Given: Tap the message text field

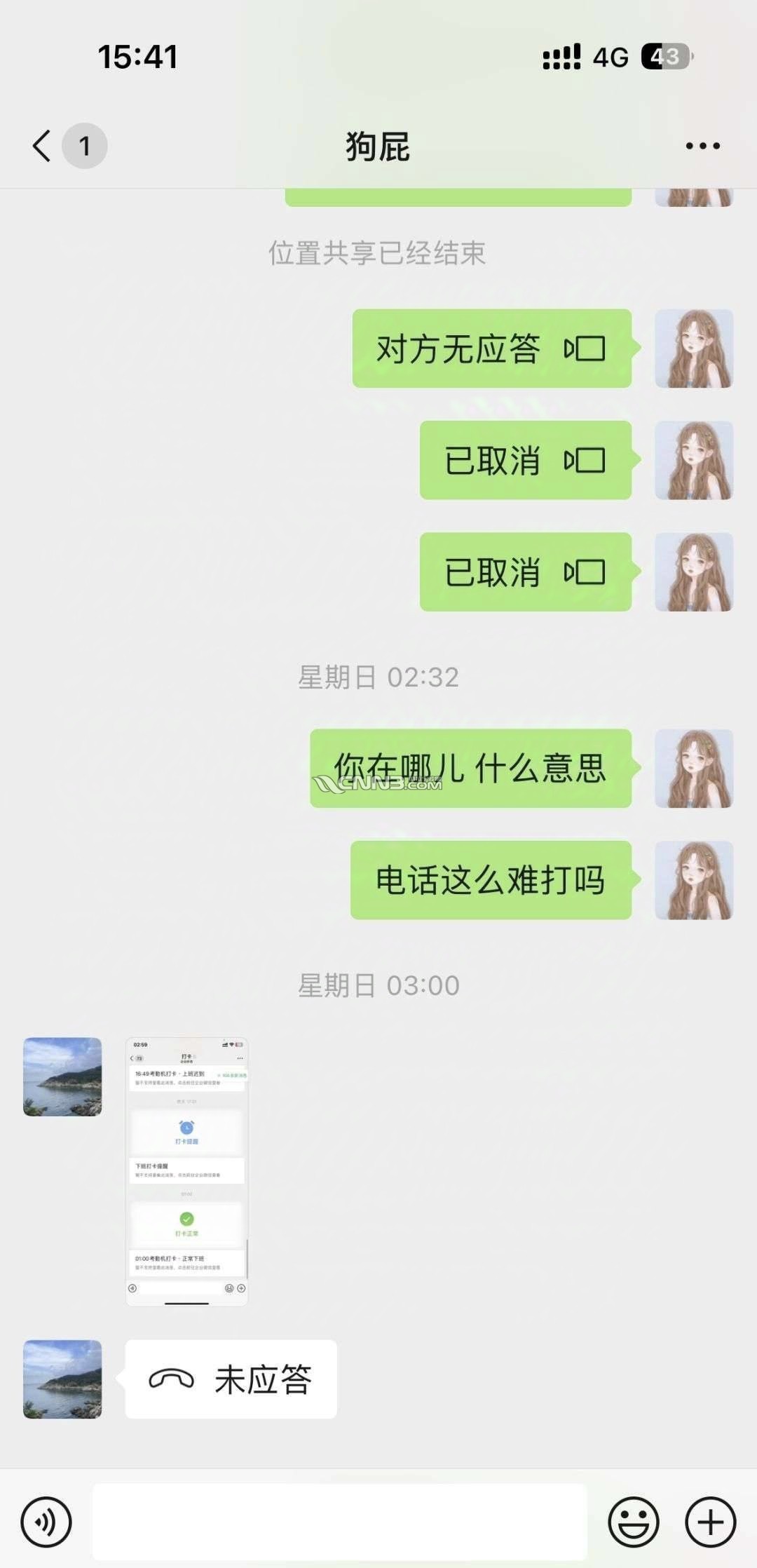Looking at the screenshot, I should coord(339,1522).
